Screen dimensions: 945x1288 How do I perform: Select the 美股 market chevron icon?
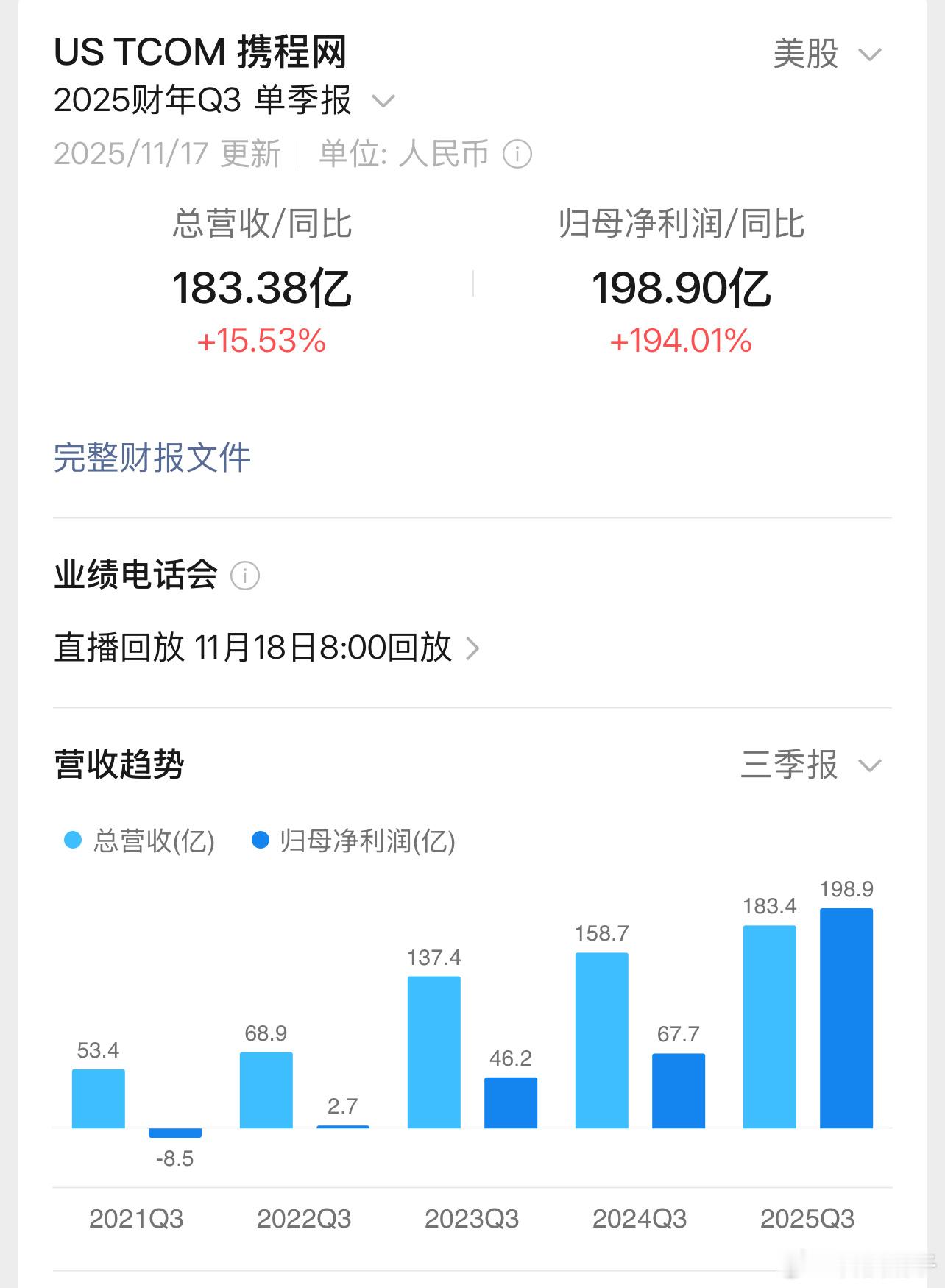pyautogui.click(x=868, y=54)
